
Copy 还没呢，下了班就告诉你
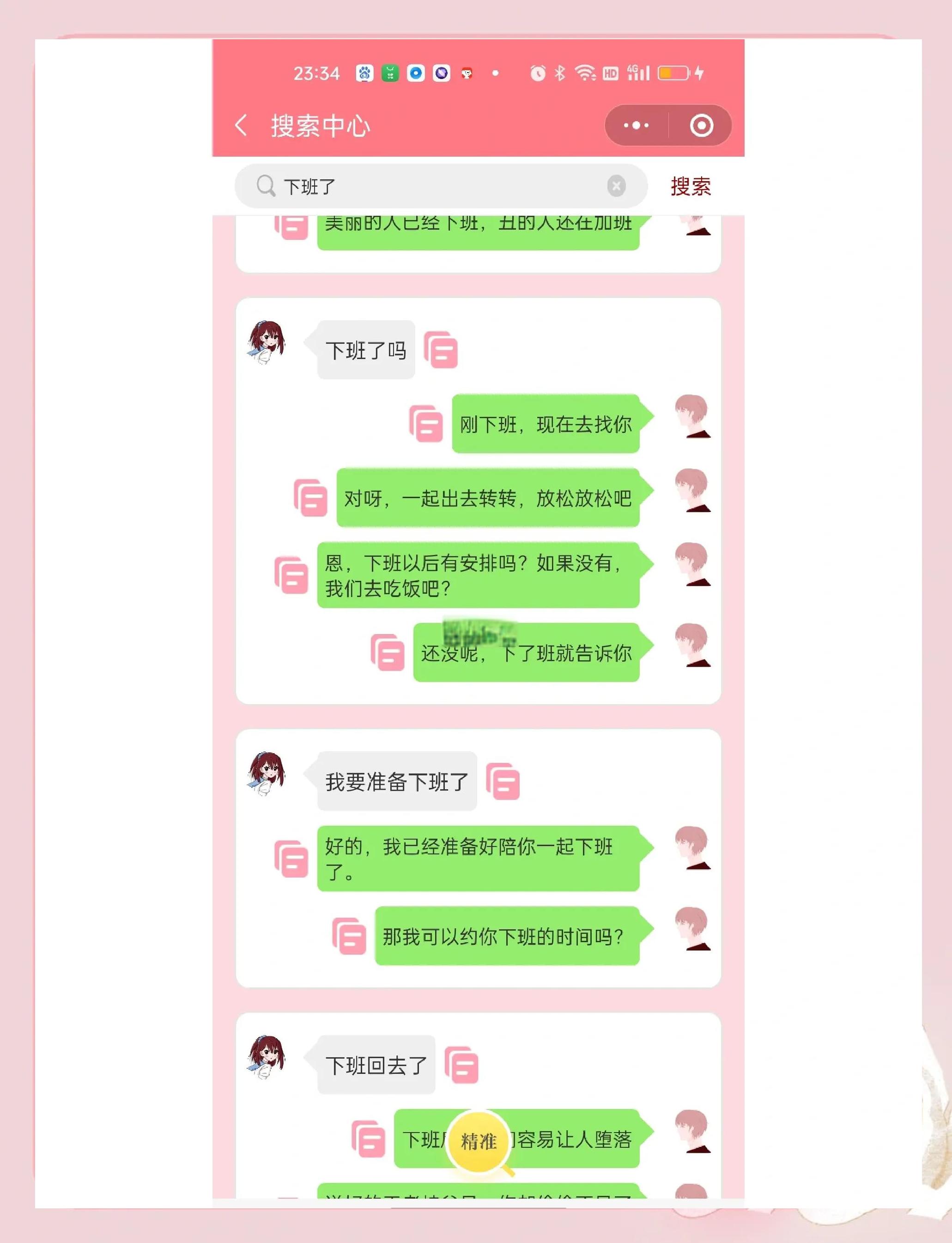coord(388,652)
